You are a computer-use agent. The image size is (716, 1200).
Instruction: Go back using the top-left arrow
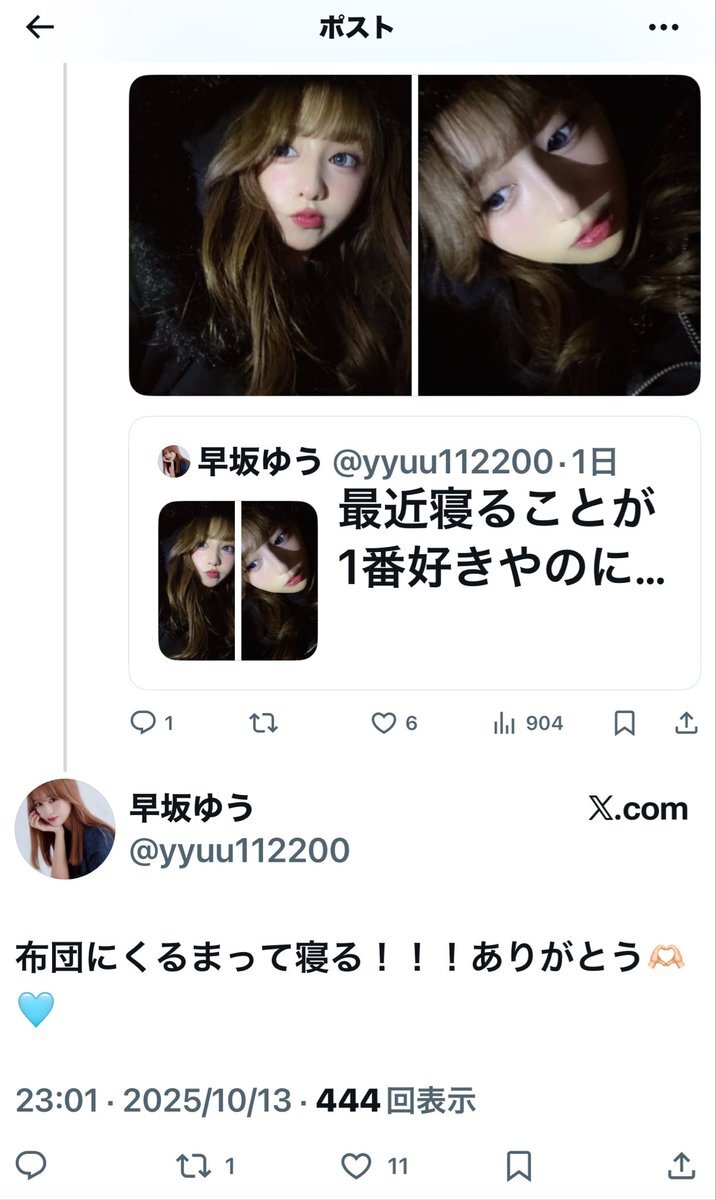39,27
